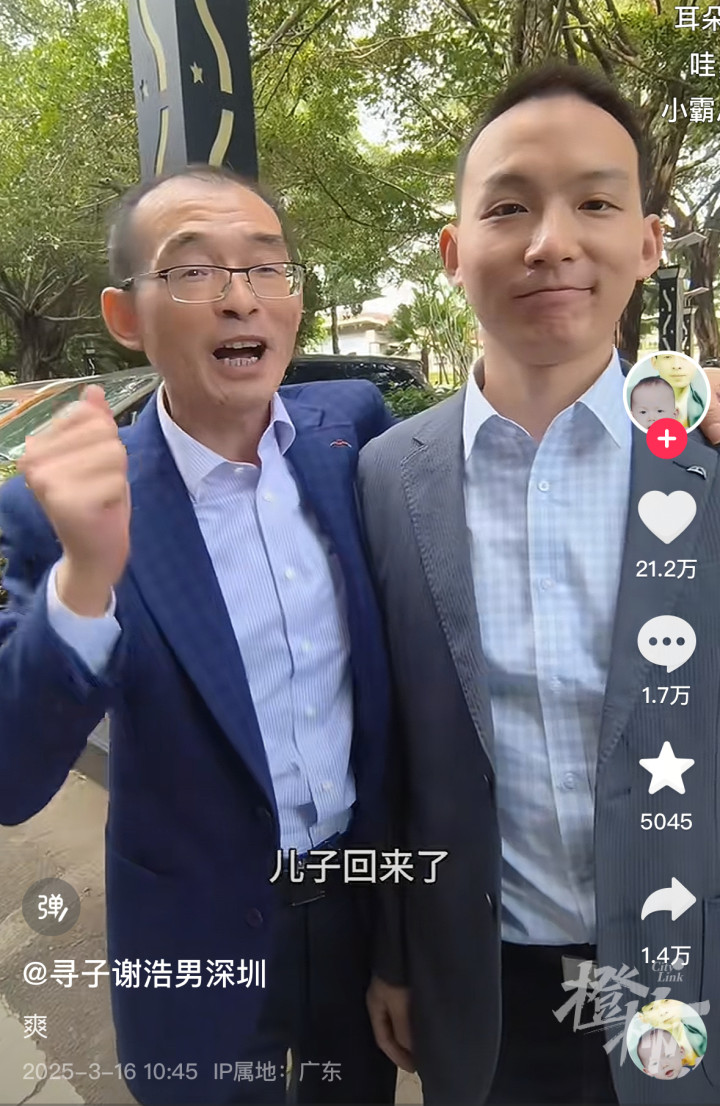Image resolution: width=720 pixels, height=1106 pixels.
Task: Open the creator's profile avatar
Action: pos(666,392)
